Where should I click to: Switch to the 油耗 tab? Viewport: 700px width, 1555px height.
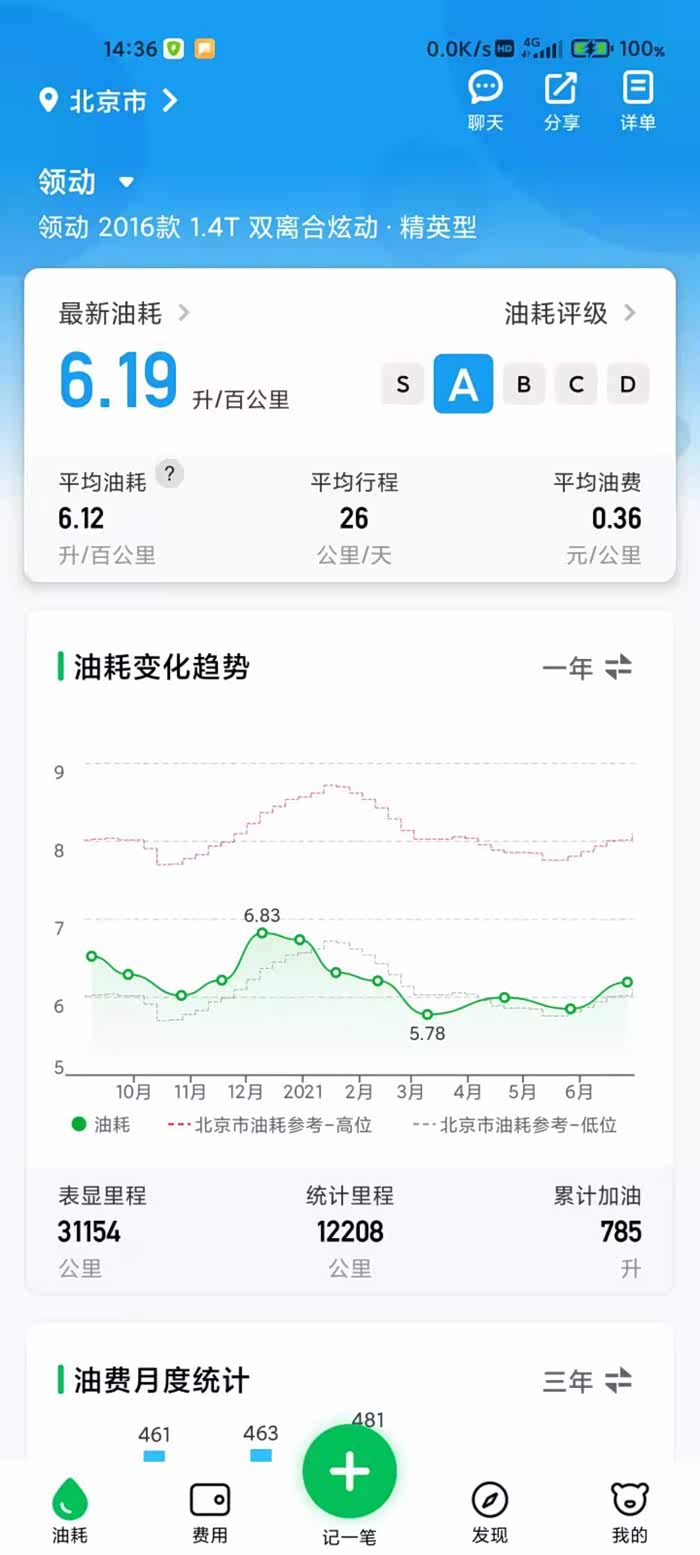pyautogui.click(x=70, y=1512)
